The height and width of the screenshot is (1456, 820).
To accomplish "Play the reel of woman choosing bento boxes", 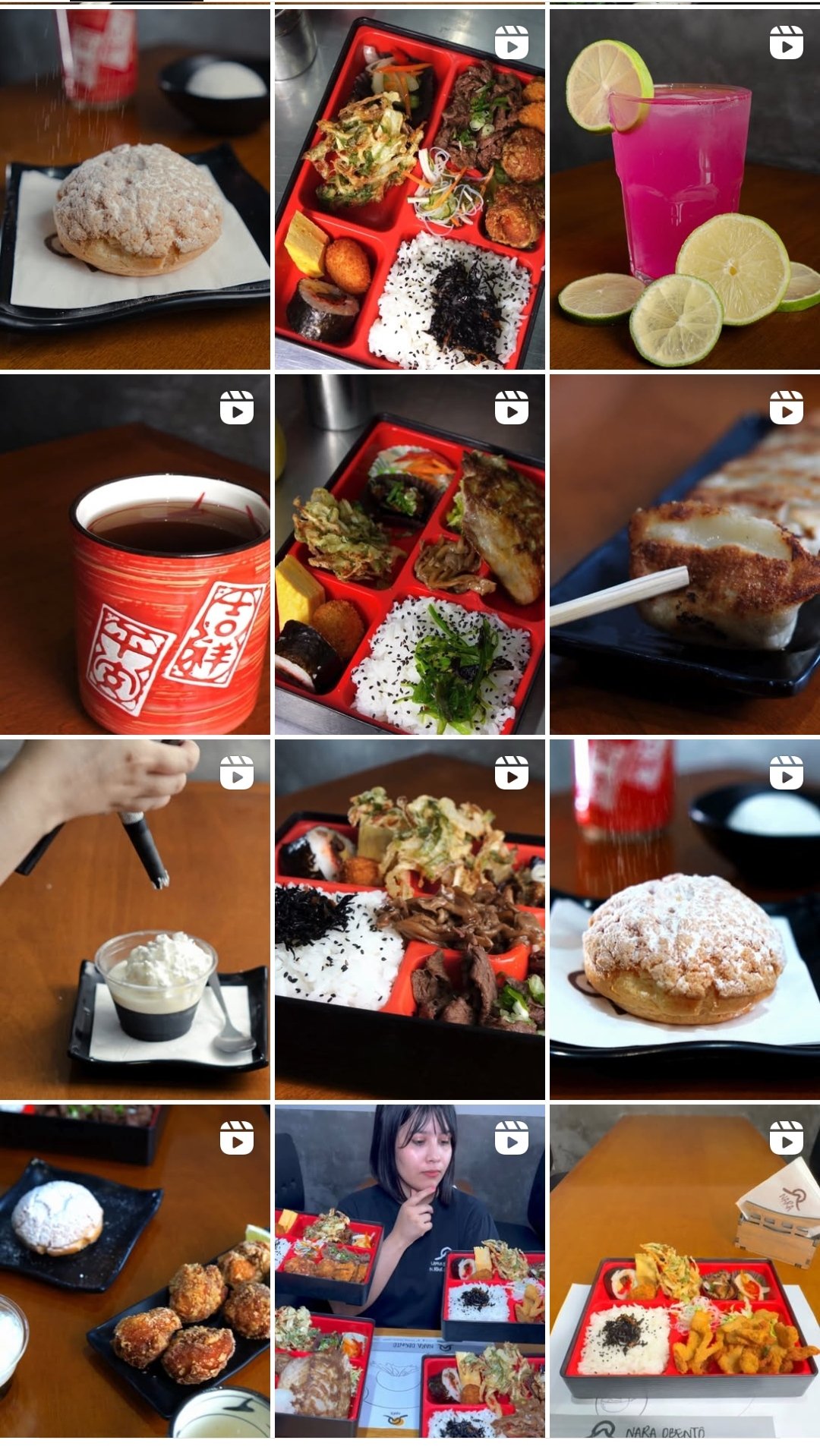I will click(410, 1271).
